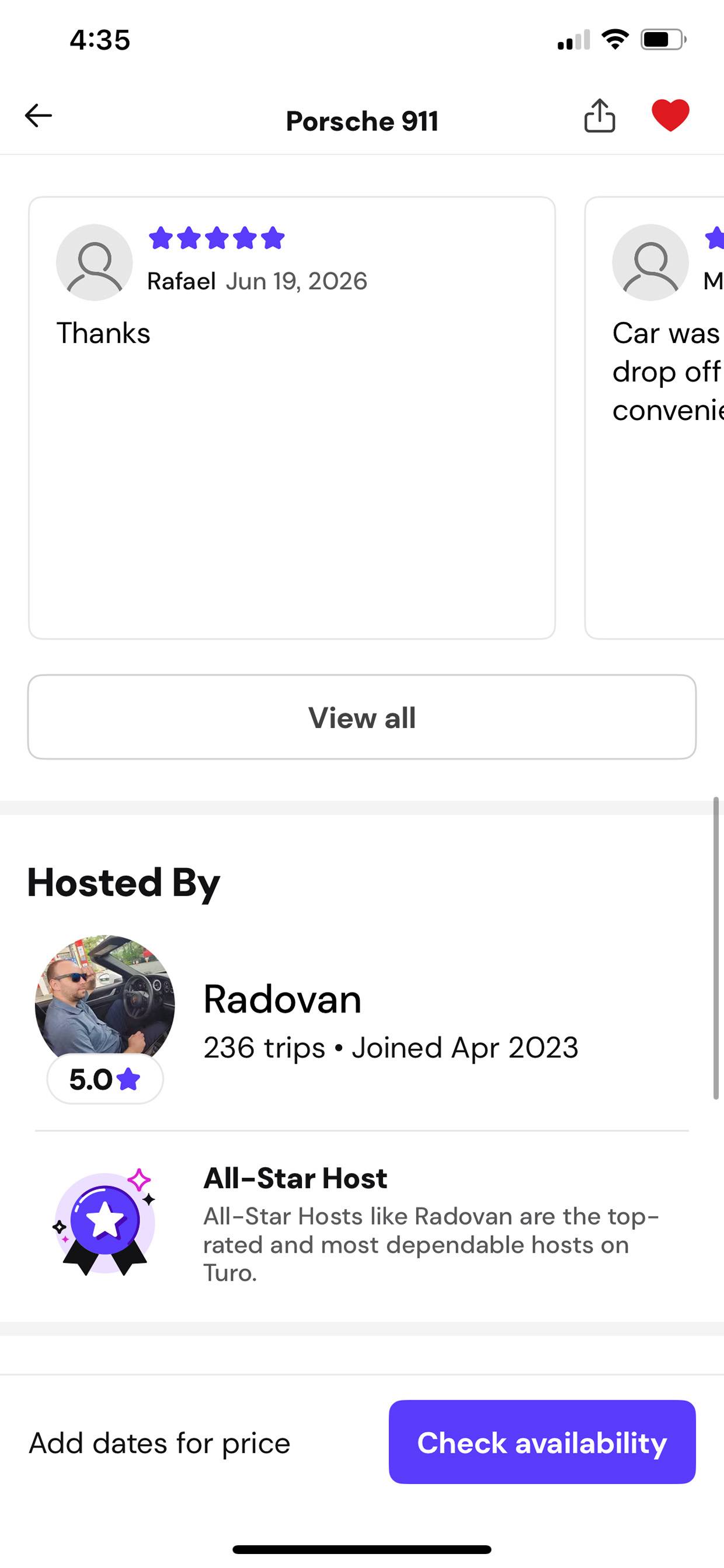This screenshot has width=724, height=1568.
Task: Go back using the arrow icon
Action: pyautogui.click(x=39, y=115)
